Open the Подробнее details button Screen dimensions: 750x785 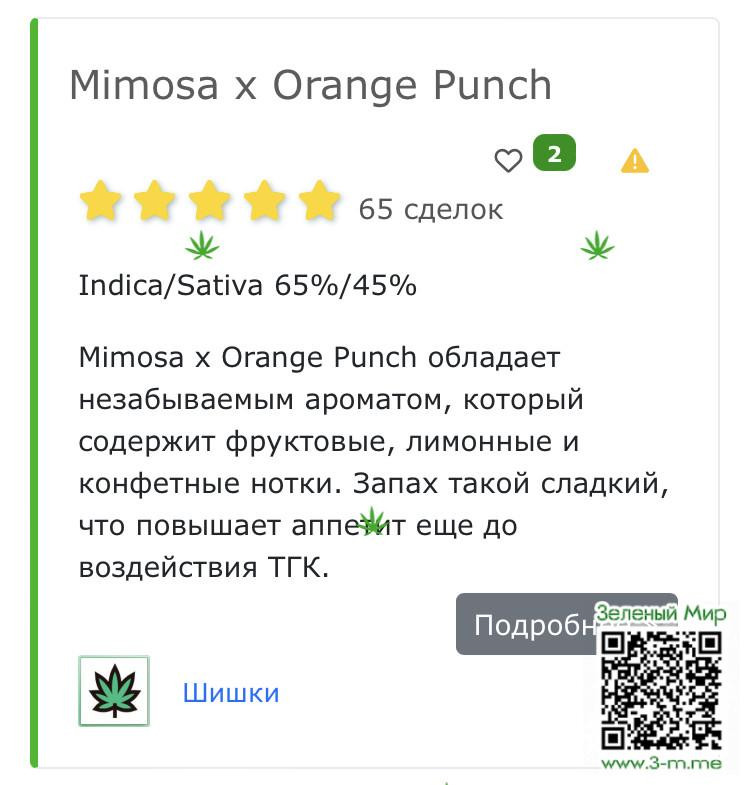[x=528, y=625]
